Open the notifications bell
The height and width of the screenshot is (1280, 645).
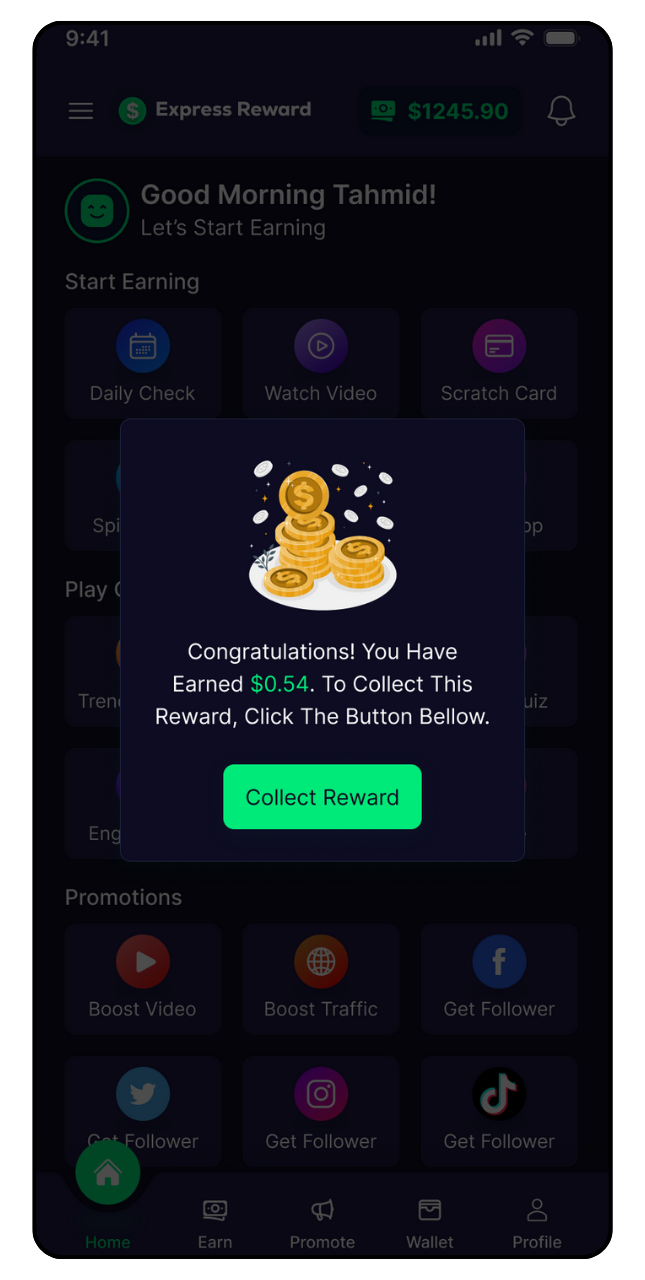pos(561,111)
